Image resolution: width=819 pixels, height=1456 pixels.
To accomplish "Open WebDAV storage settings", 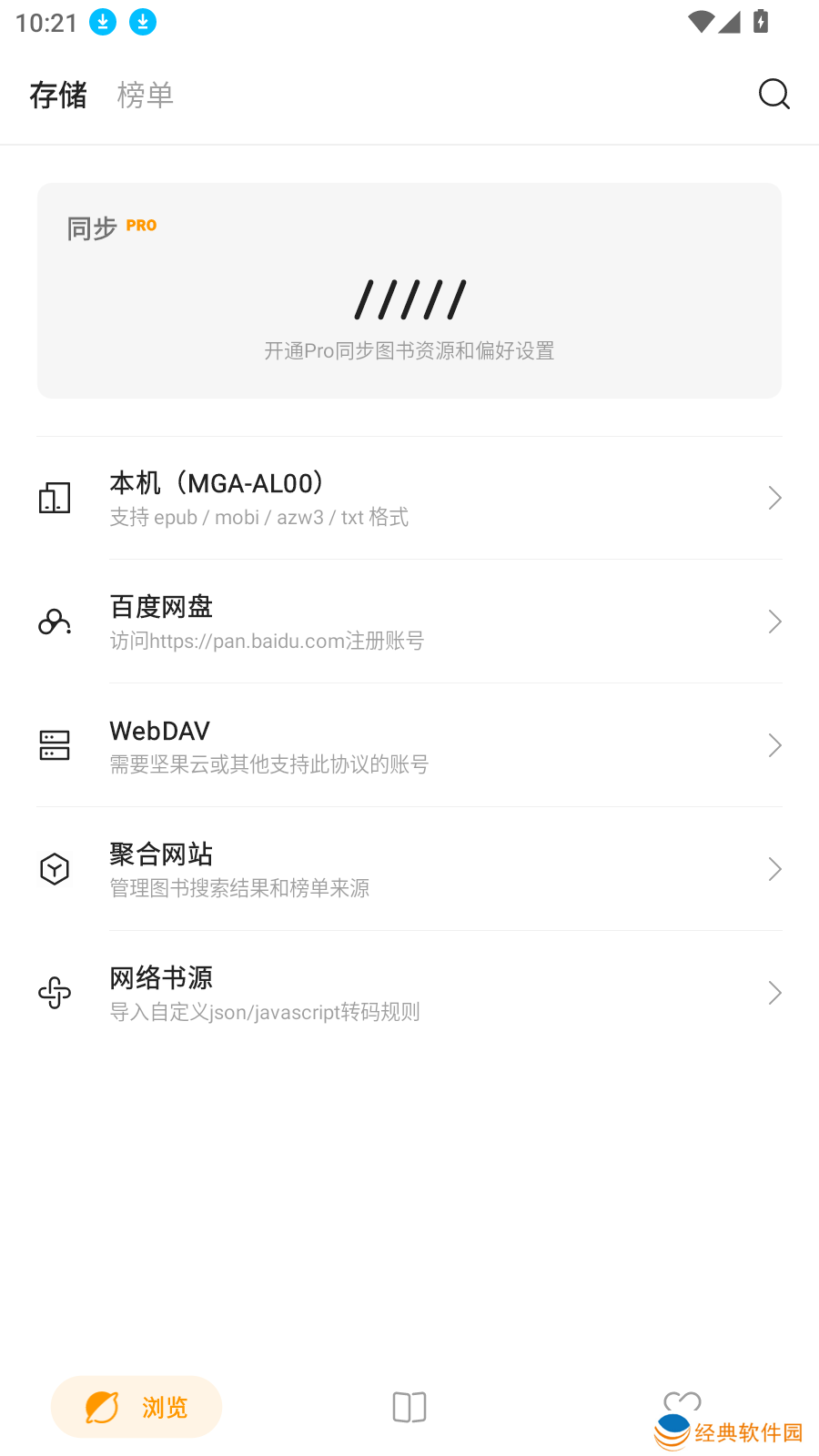I will (409, 746).
